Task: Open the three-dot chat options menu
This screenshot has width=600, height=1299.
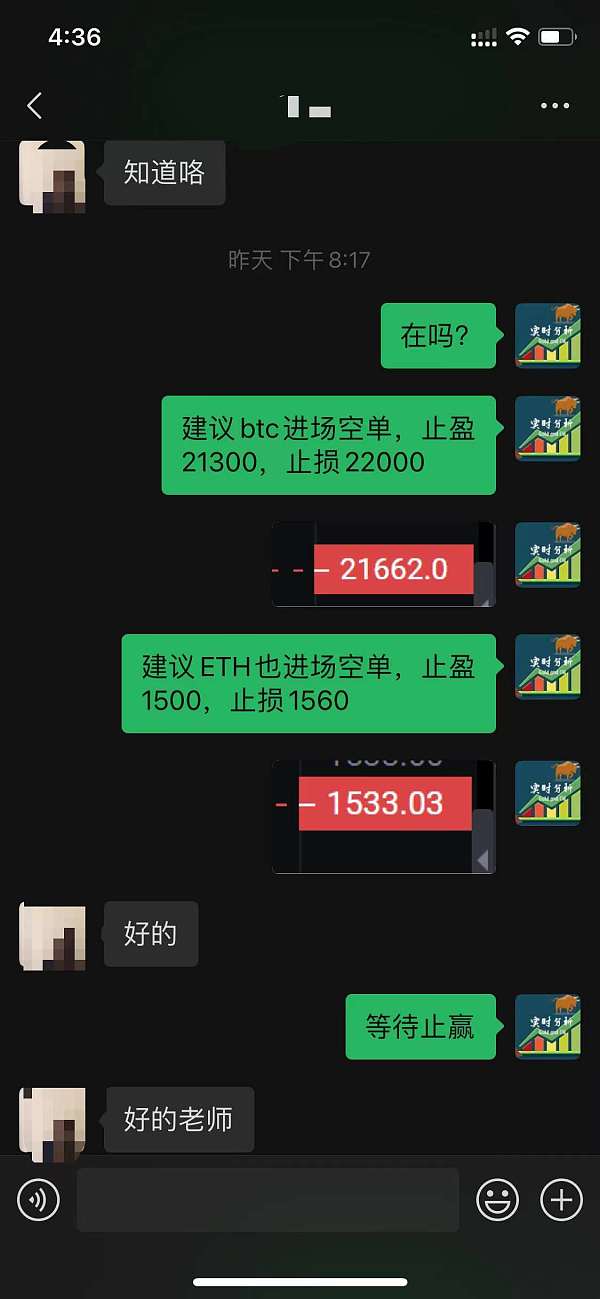Action: tap(554, 105)
